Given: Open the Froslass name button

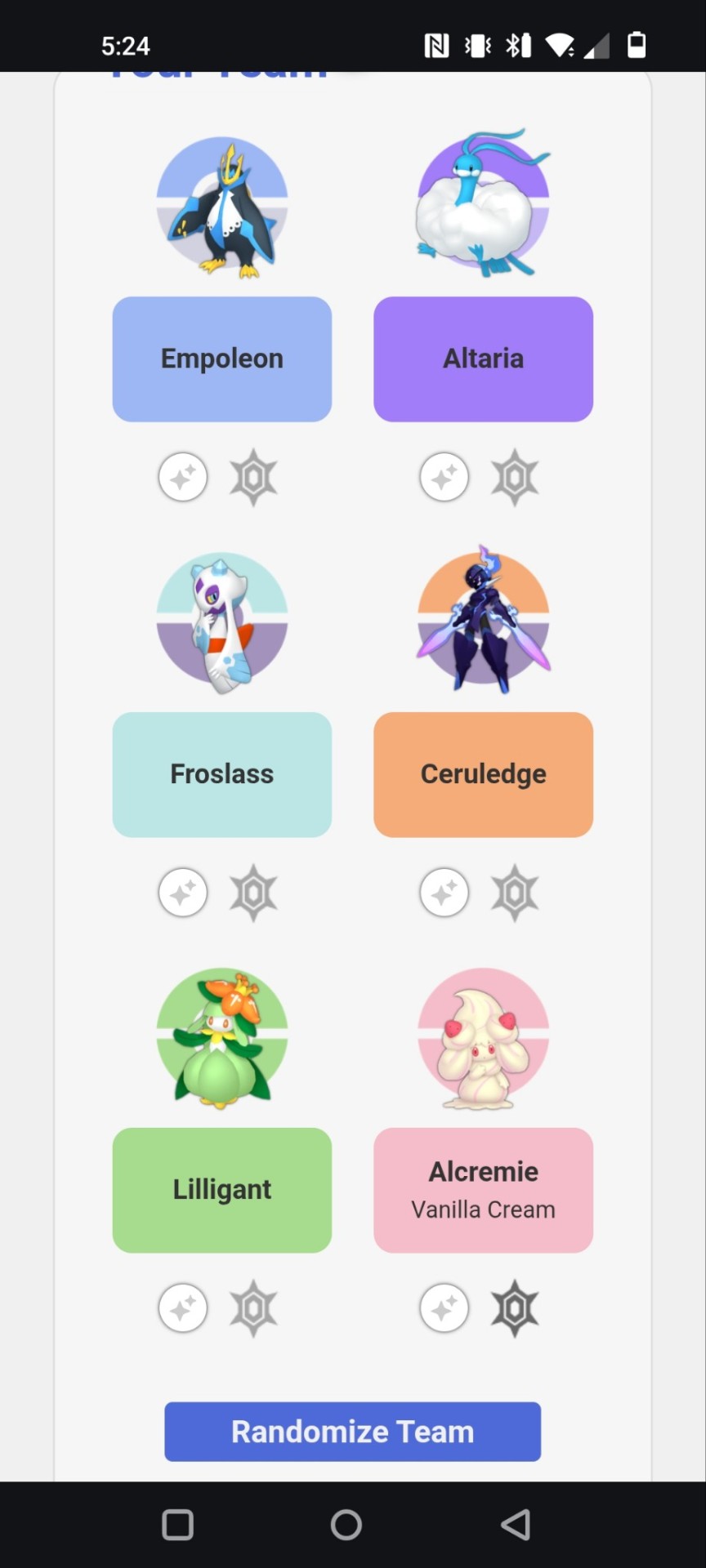Looking at the screenshot, I should [x=221, y=774].
